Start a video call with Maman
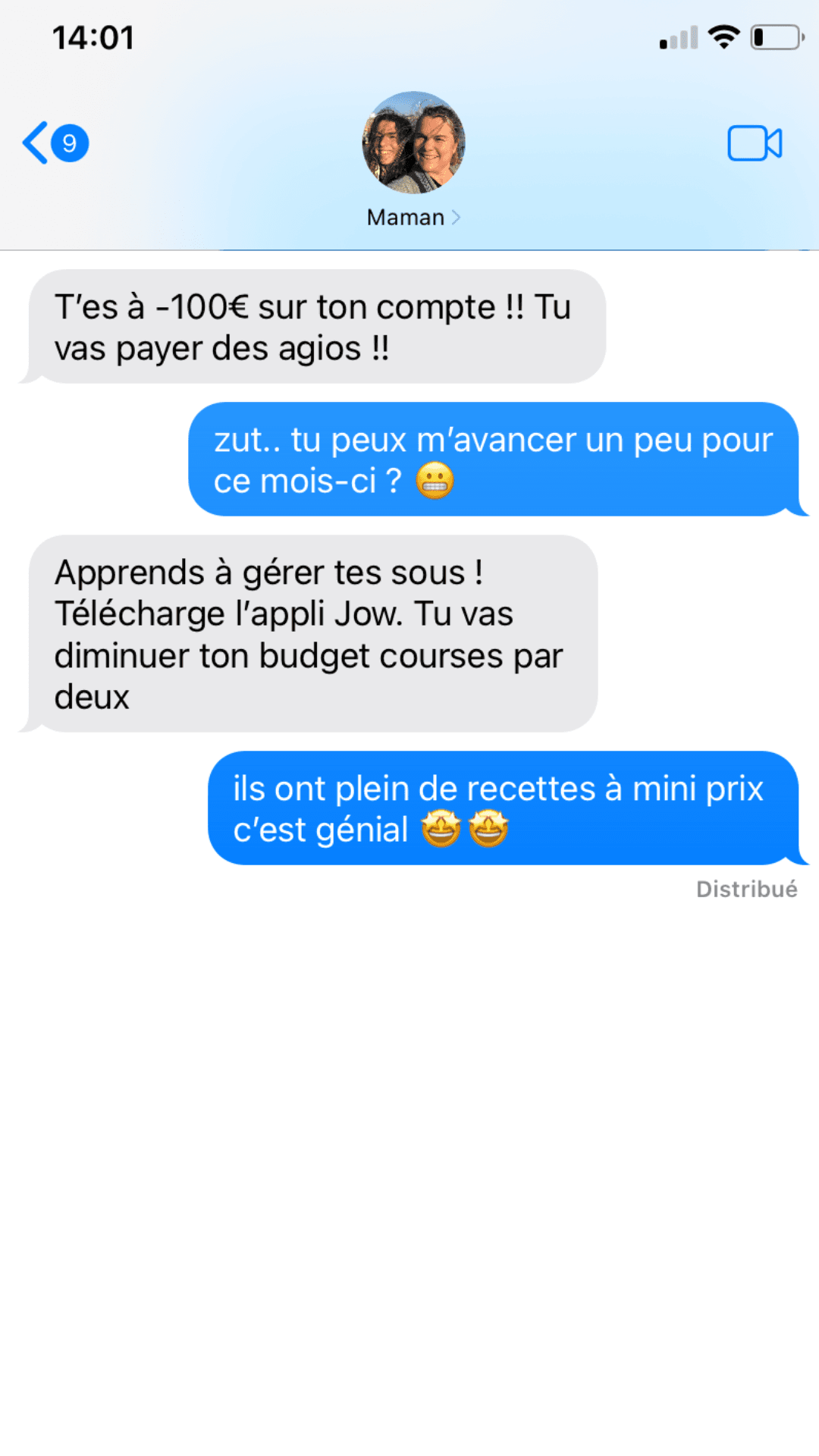Image resolution: width=819 pixels, height=1456 pixels. pyautogui.click(x=754, y=143)
